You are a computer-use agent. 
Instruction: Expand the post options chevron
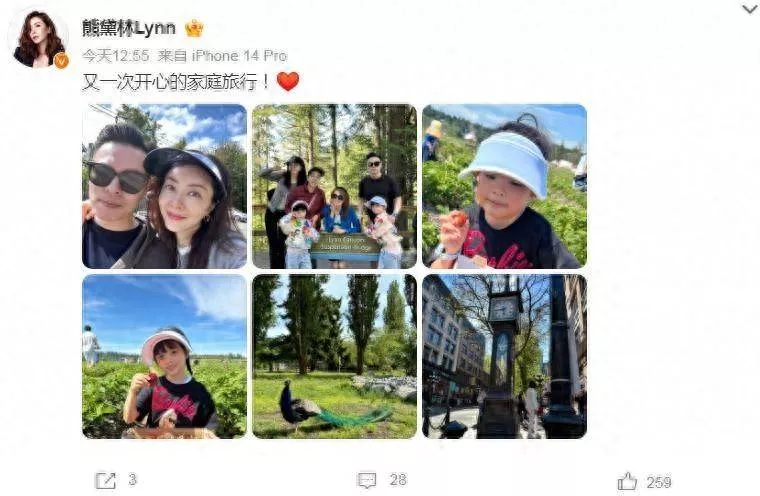[749, 10]
